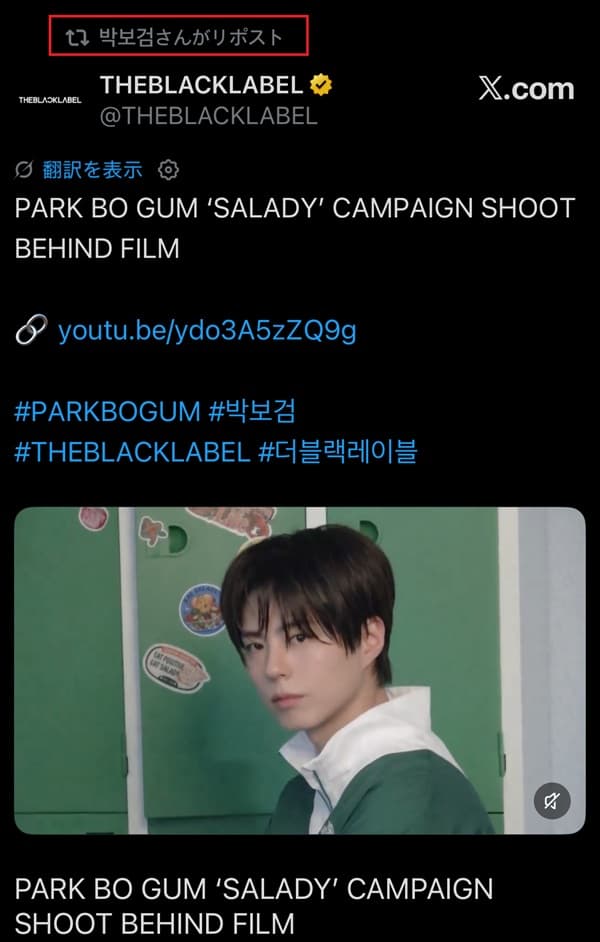Unmute the video with the speaker icon
The width and height of the screenshot is (600, 942).
click(x=551, y=800)
